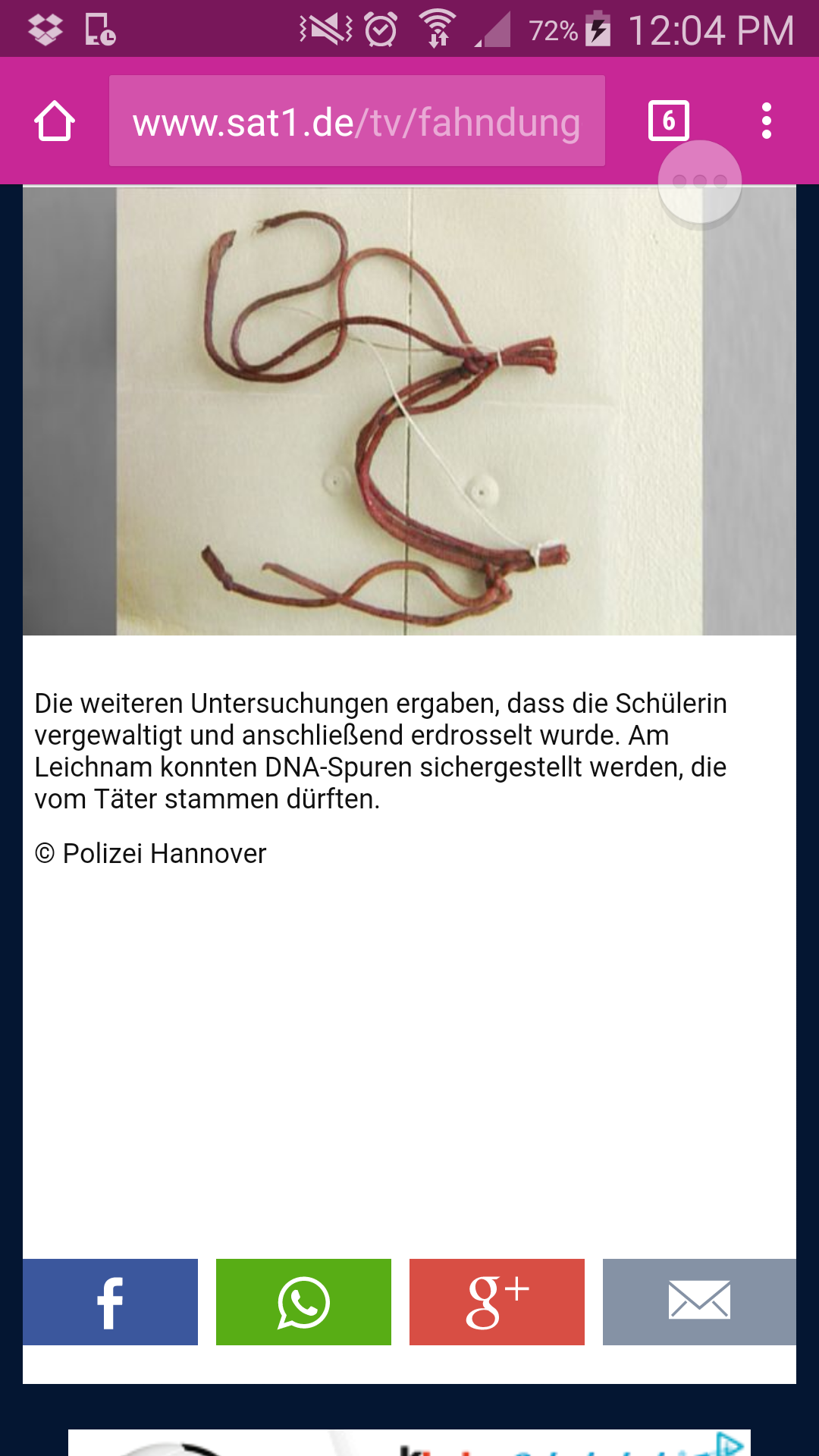Go to the browser home page
Screen dimensions: 819x1456
pos(55,121)
